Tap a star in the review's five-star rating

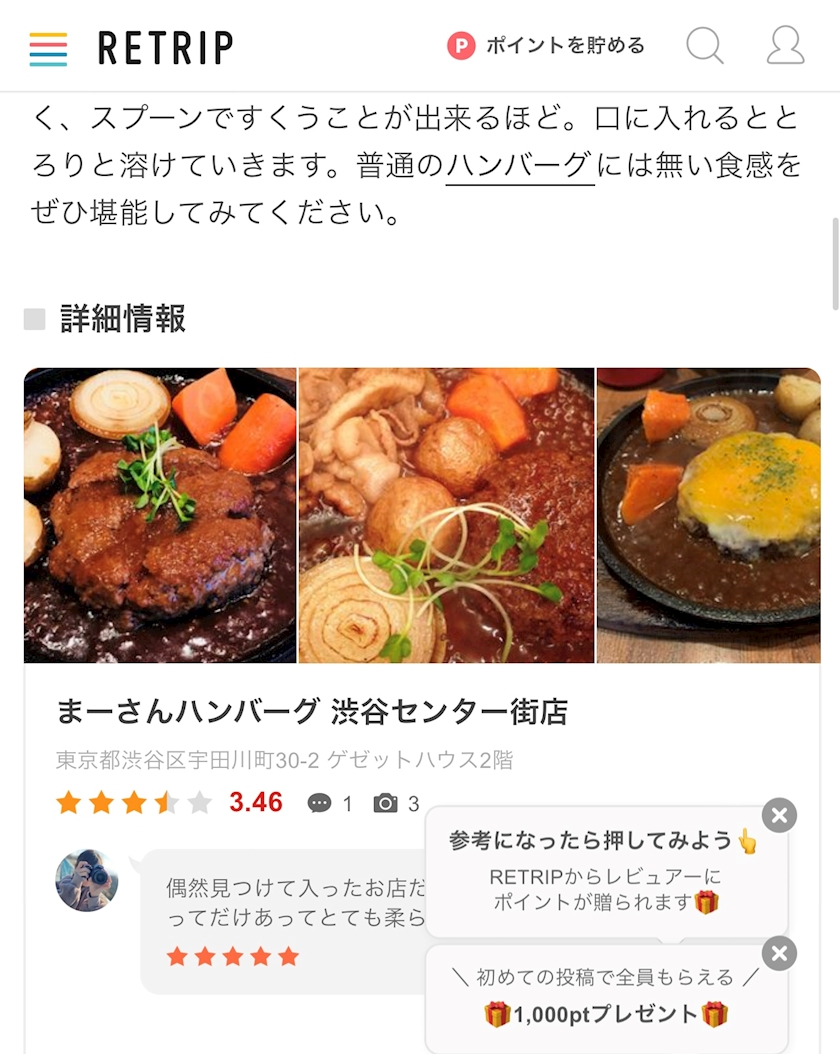[x=232, y=956]
